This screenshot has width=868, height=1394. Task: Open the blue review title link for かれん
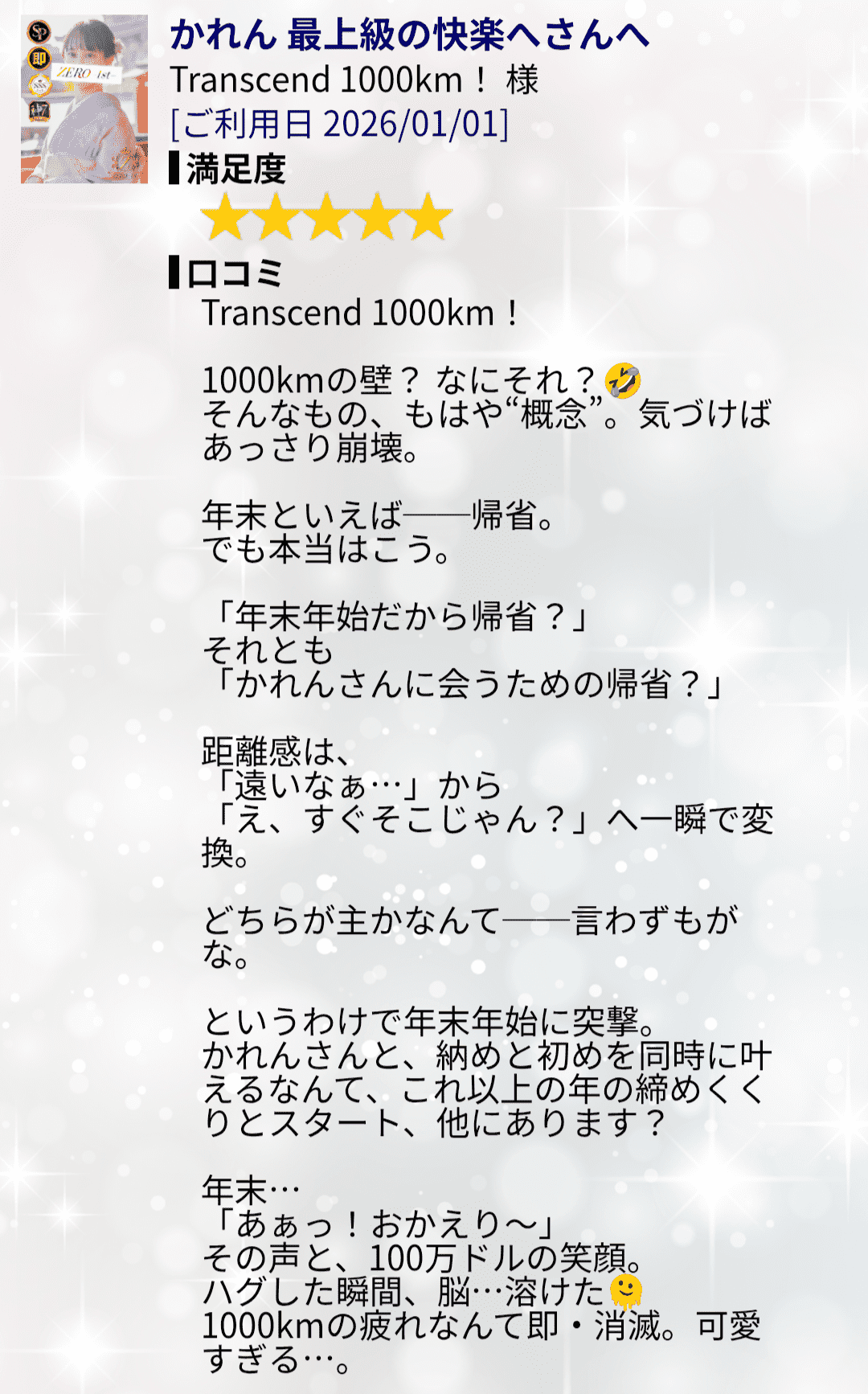coord(408,35)
